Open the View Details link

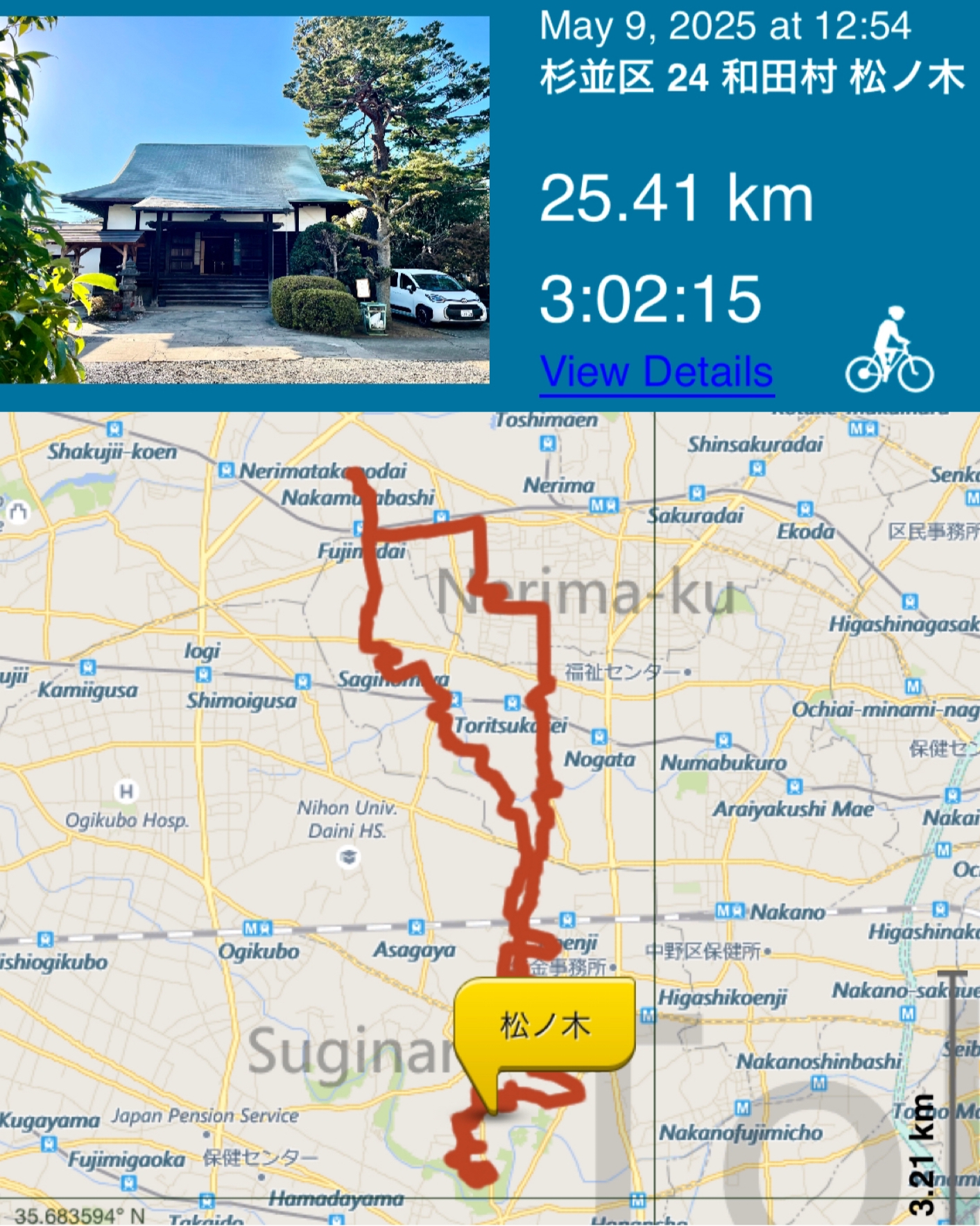click(x=656, y=373)
